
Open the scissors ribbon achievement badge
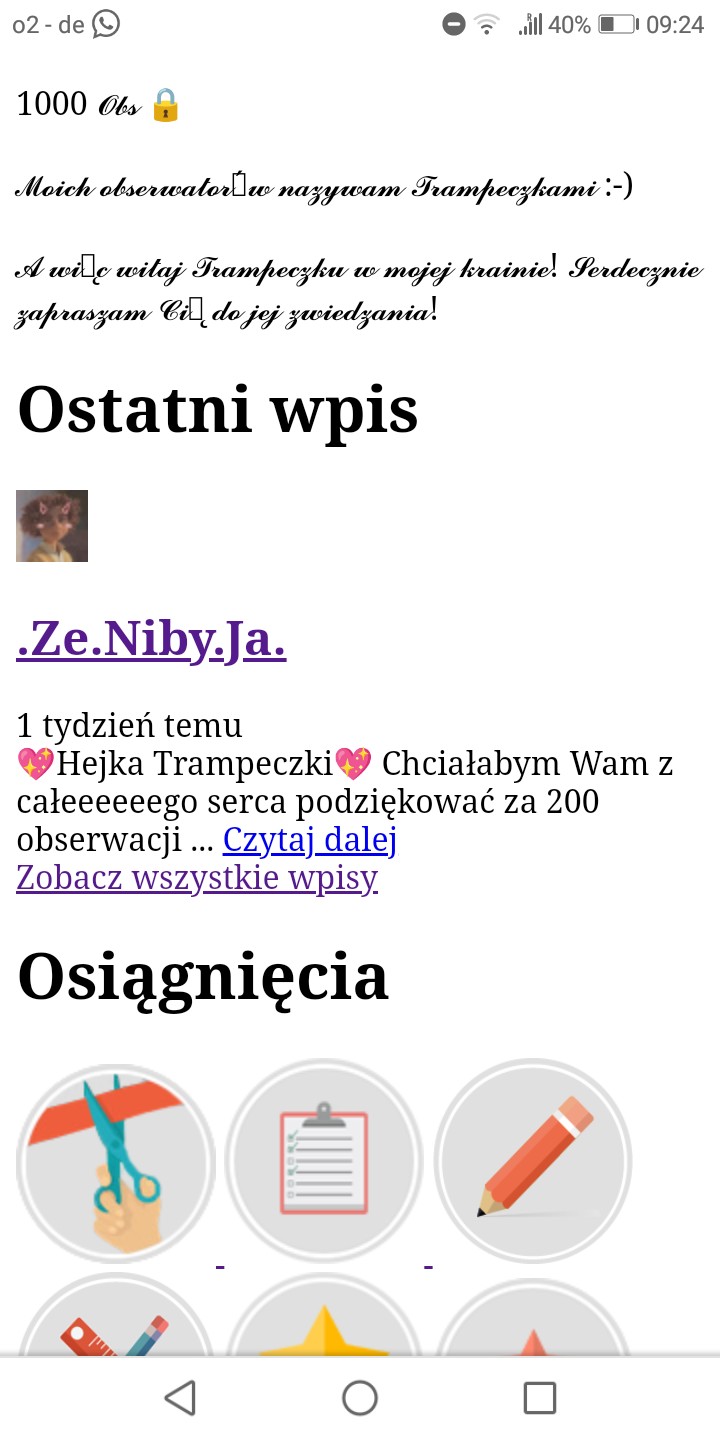point(115,1162)
